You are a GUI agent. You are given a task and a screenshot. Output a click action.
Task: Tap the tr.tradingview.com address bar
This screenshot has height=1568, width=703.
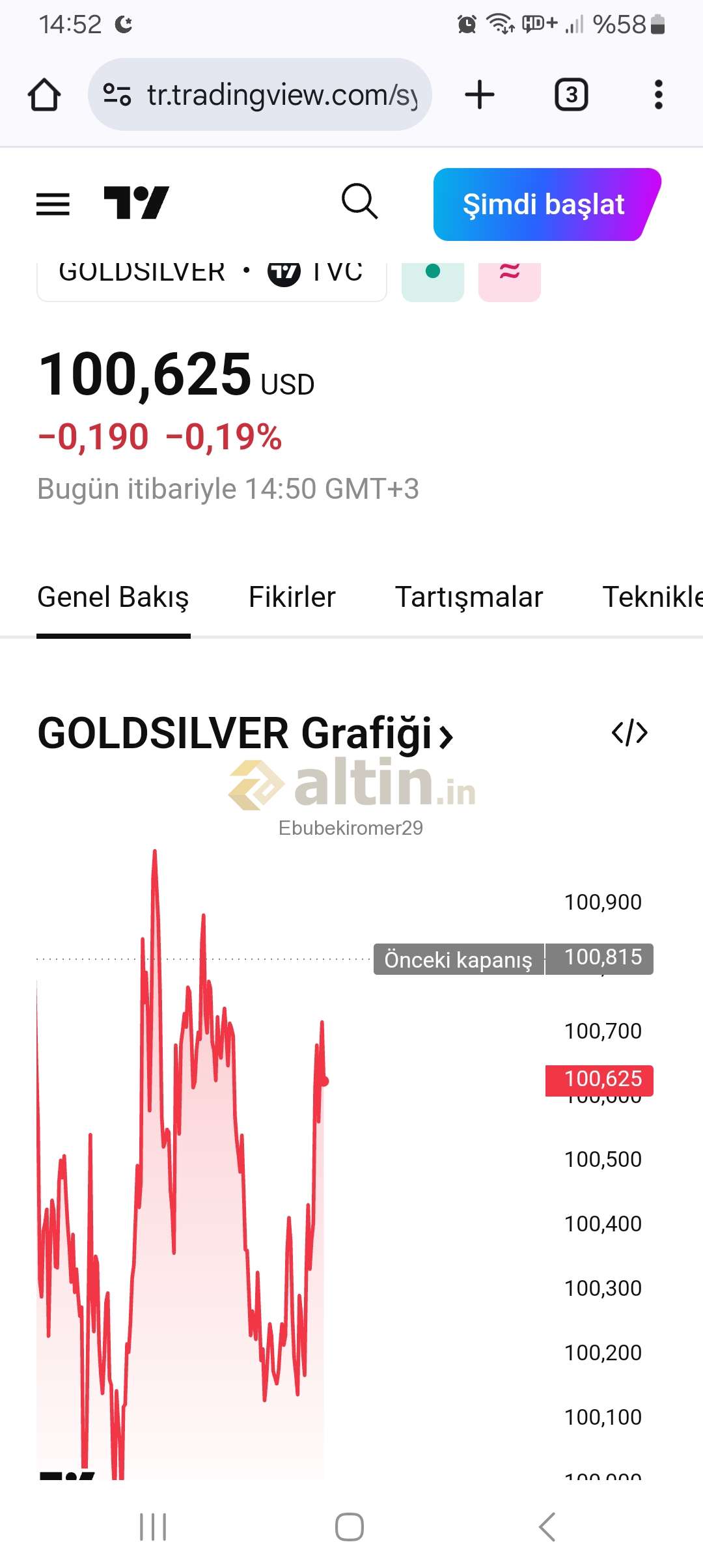[x=260, y=95]
